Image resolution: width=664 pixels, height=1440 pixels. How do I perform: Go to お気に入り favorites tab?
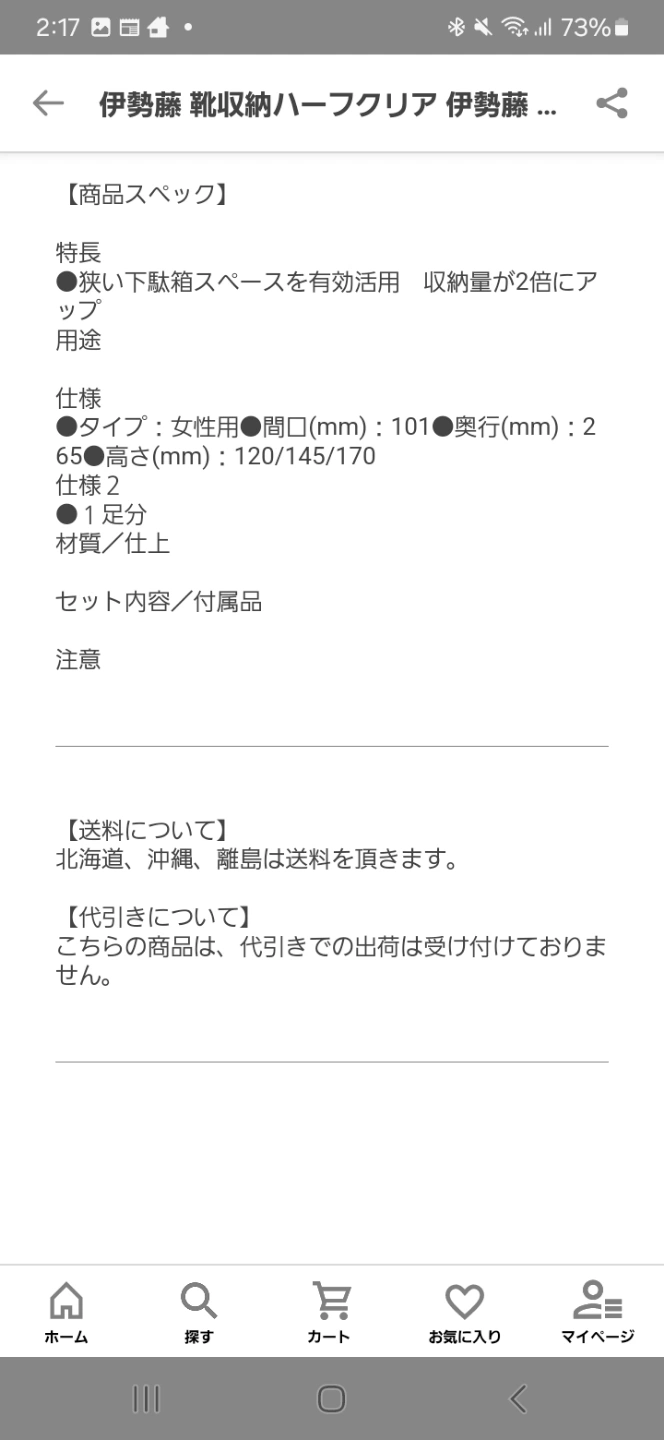click(464, 1311)
